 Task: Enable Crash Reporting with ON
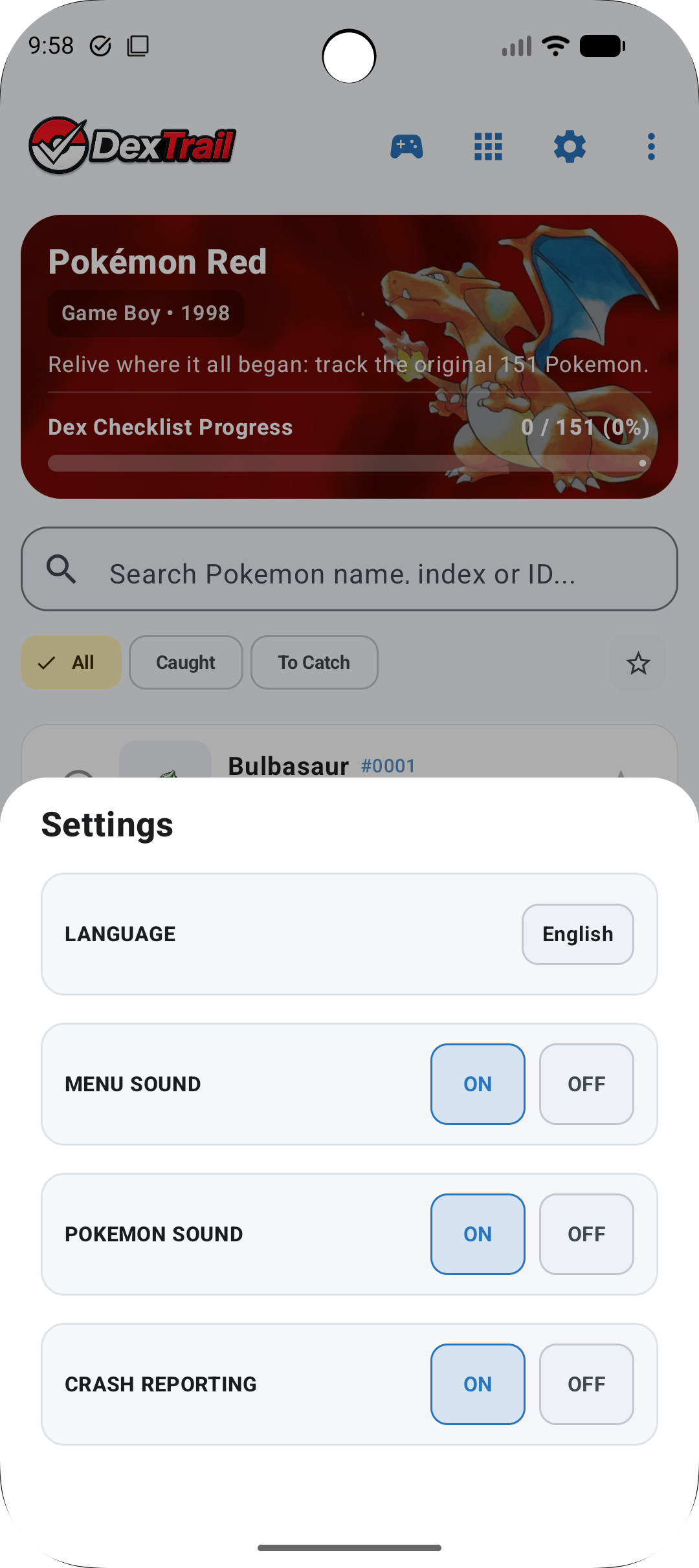(x=478, y=1384)
